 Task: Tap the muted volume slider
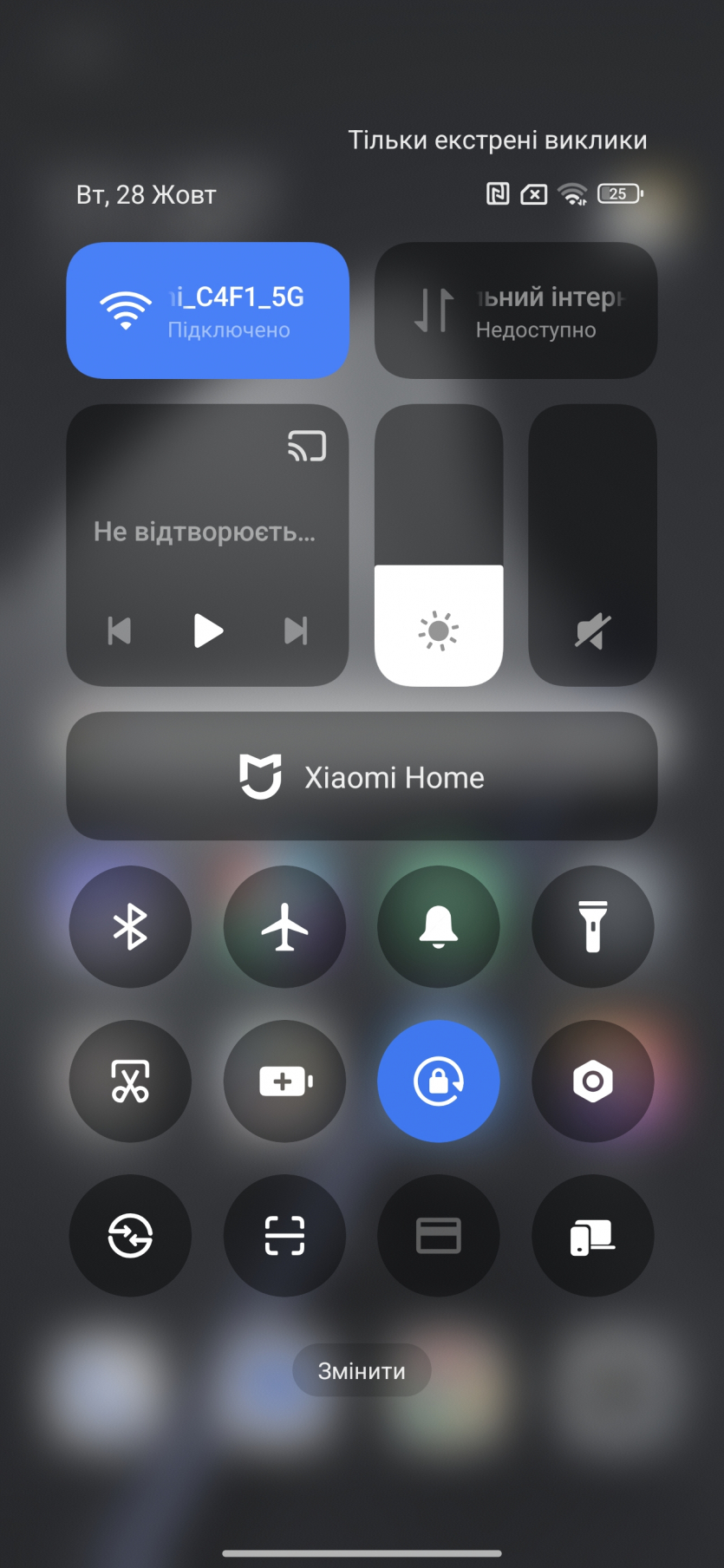(592, 545)
